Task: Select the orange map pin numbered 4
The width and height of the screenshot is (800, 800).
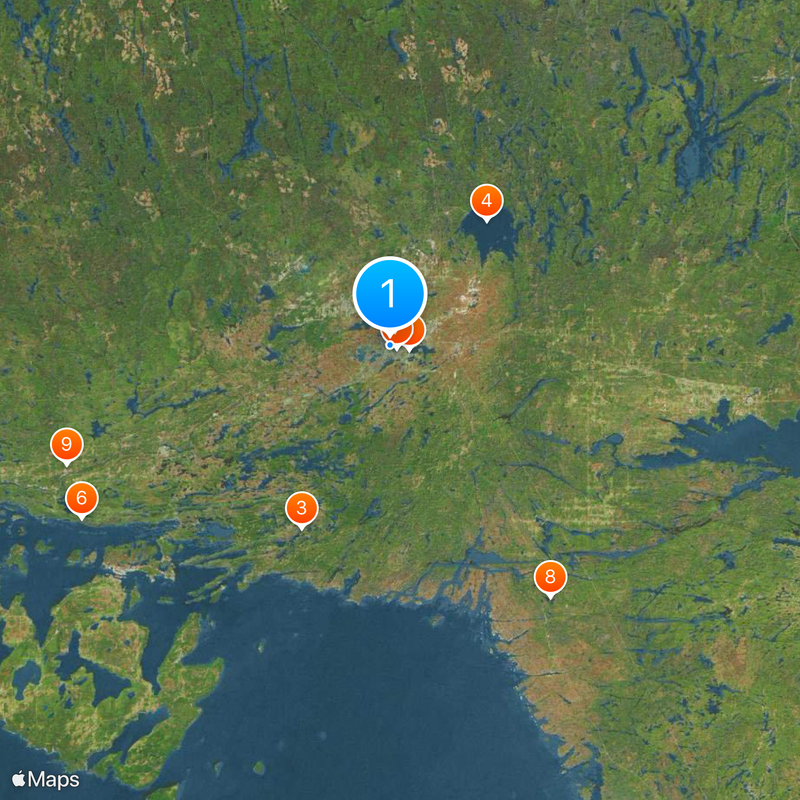Action: [486, 202]
